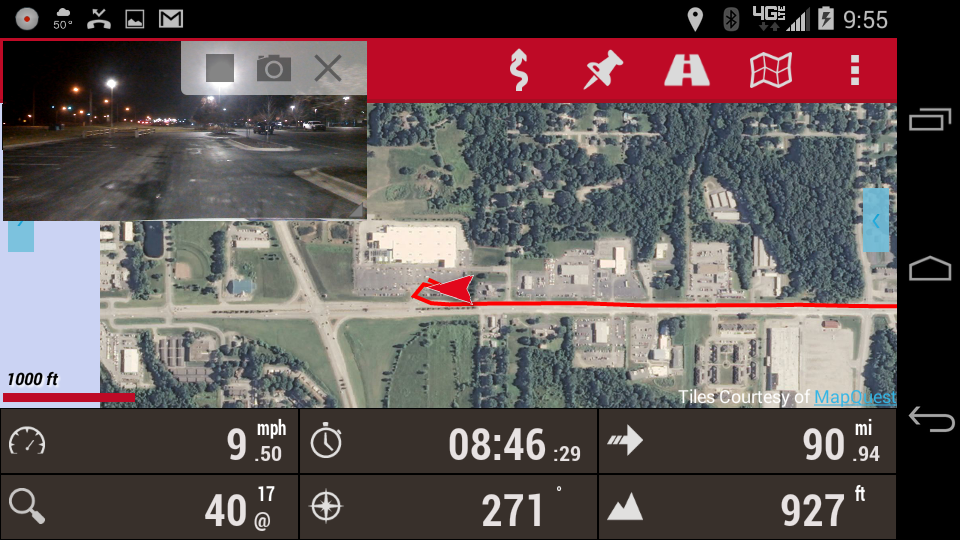Tap the altitude tile
960x540 pixels.
747,507
